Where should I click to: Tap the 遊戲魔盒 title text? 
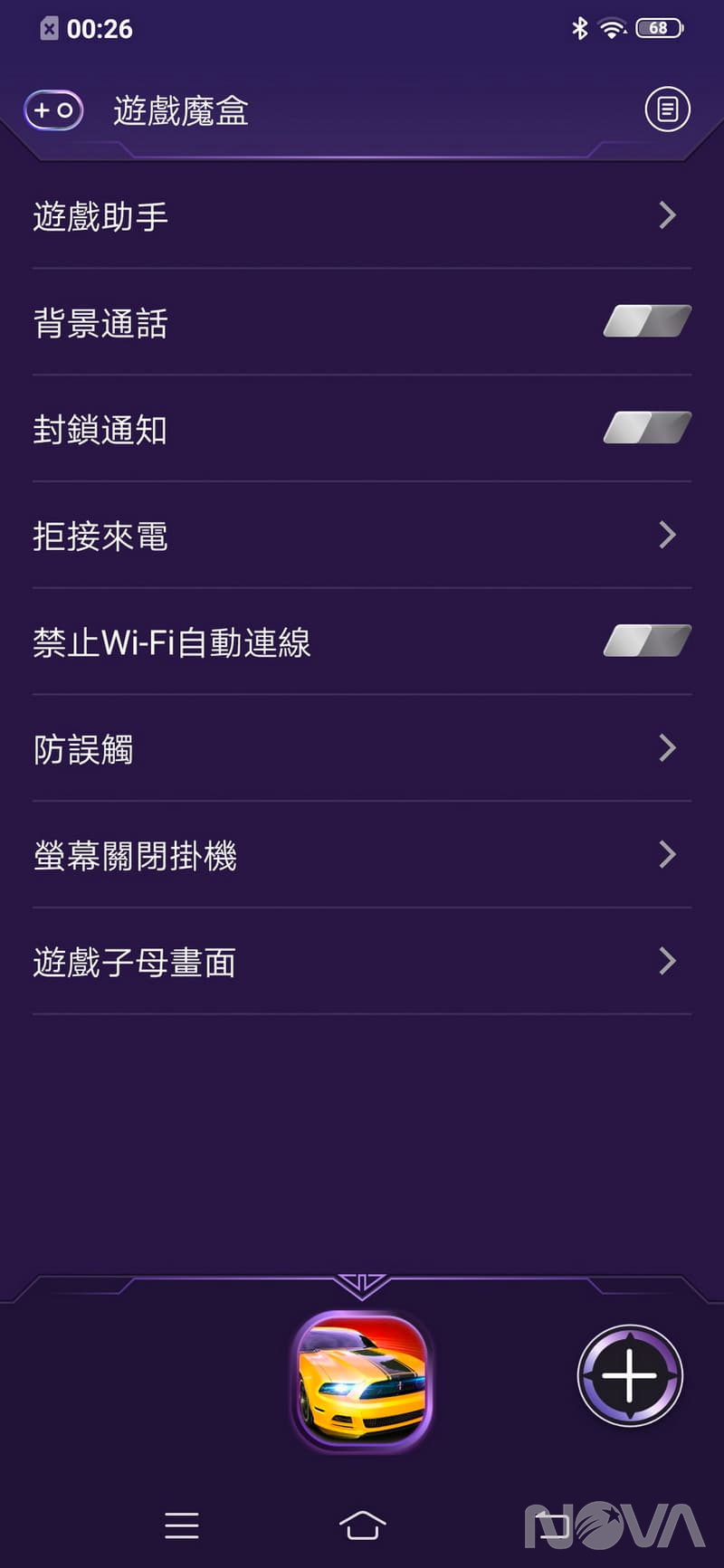(x=178, y=109)
